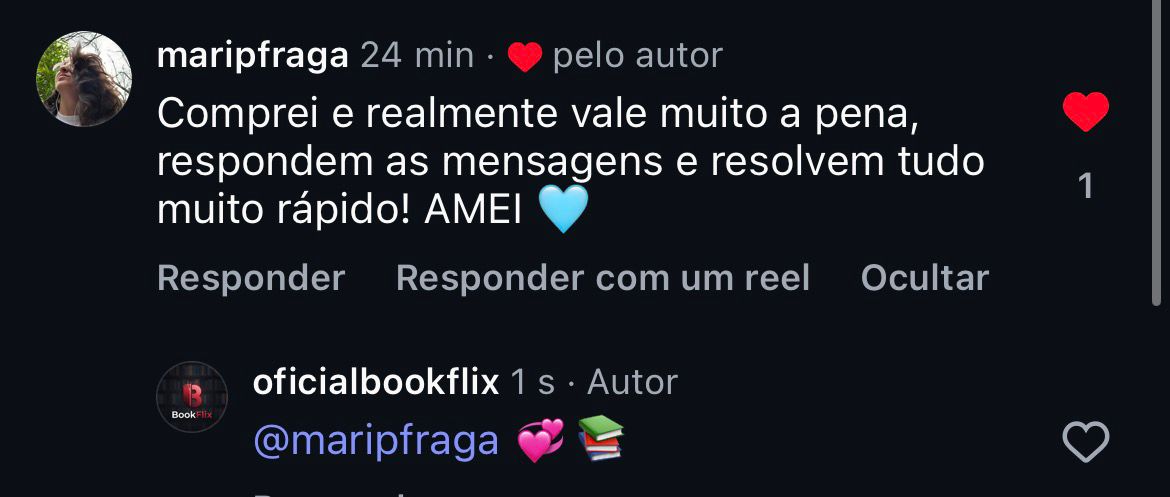The width and height of the screenshot is (1170, 497).
Task: Open the oficialbookflix username link
Action: pos(376,382)
